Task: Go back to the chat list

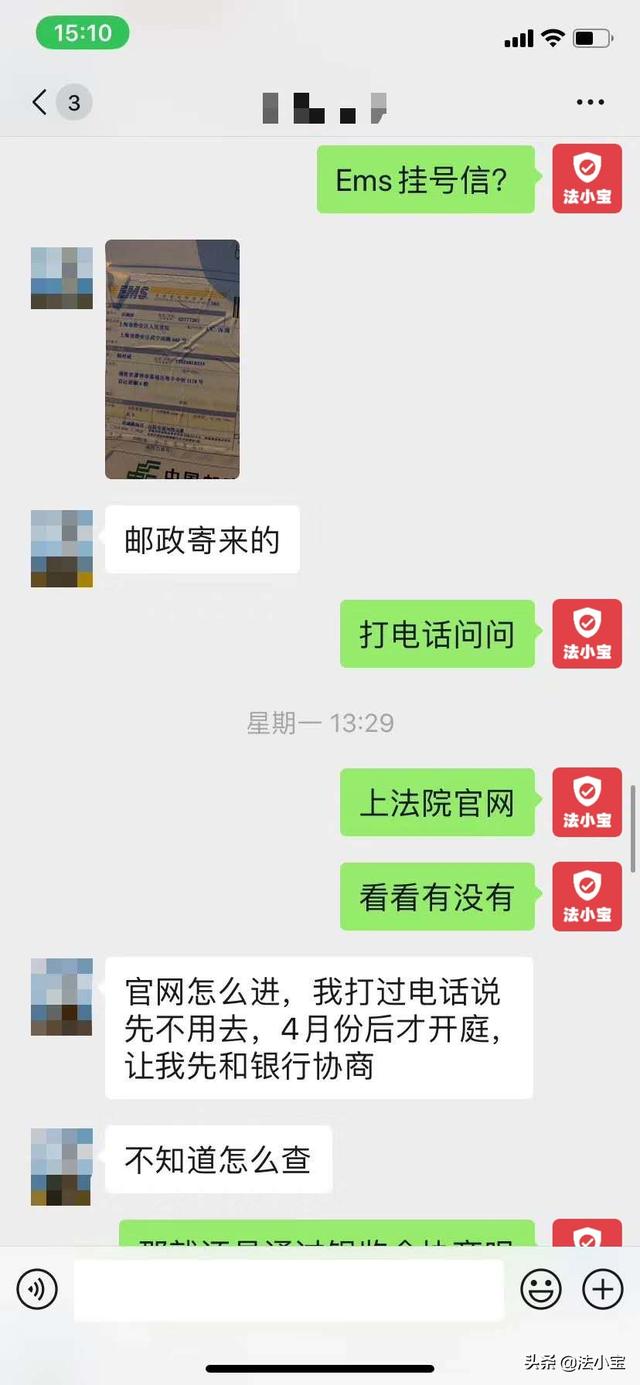Action: [40, 102]
